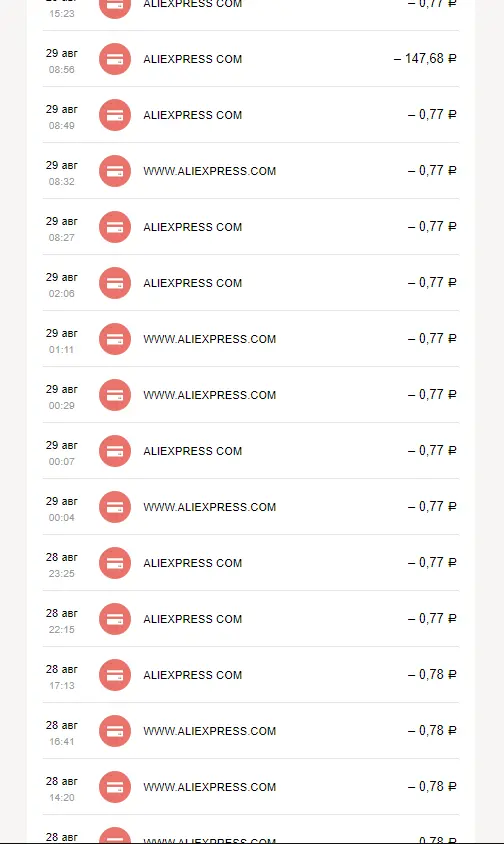Open the 29 авг 00:29 transaction row

pos(251,395)
